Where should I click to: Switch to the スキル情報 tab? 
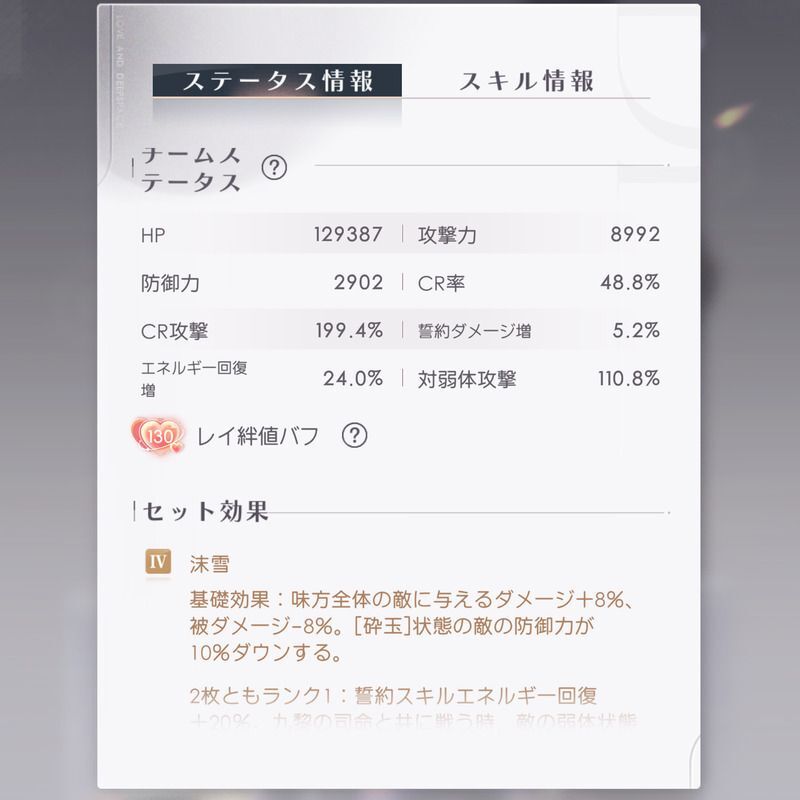pyautogui.click(x=527, y=81)
